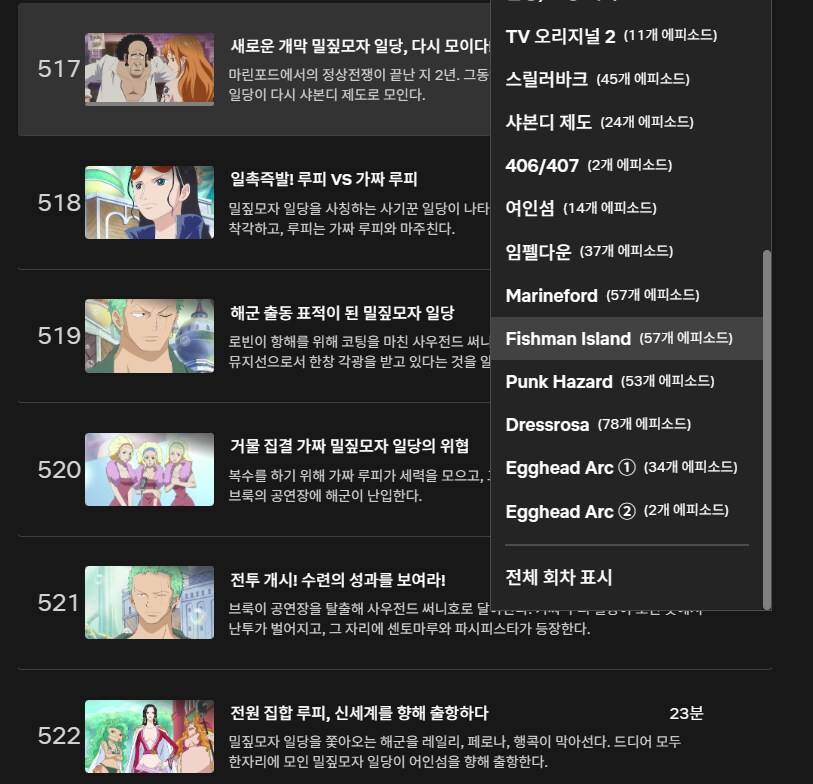
Task: Open episode 521 전투 개시
Action: click(x=338, y=580)
